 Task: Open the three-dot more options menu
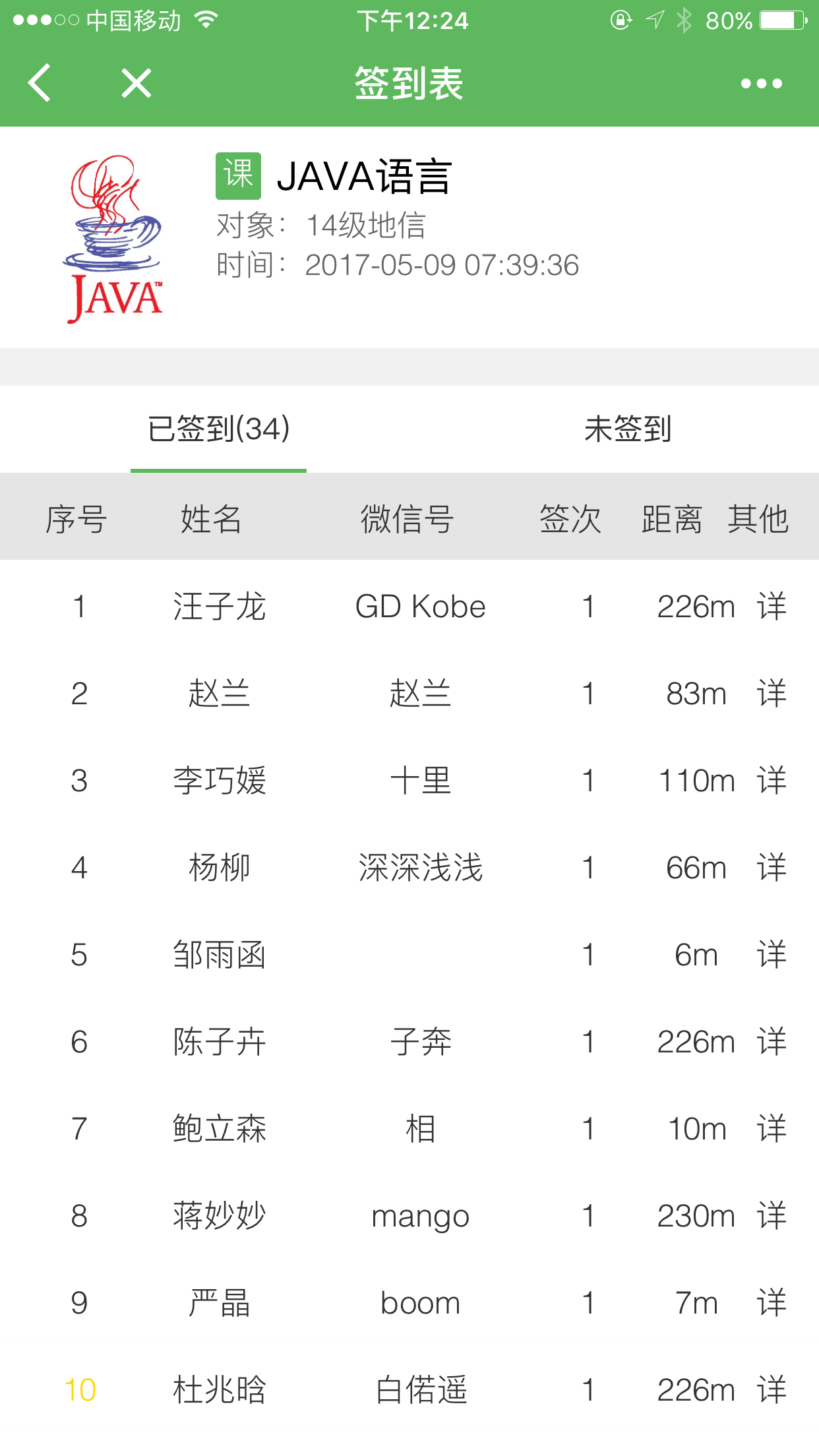762,84
